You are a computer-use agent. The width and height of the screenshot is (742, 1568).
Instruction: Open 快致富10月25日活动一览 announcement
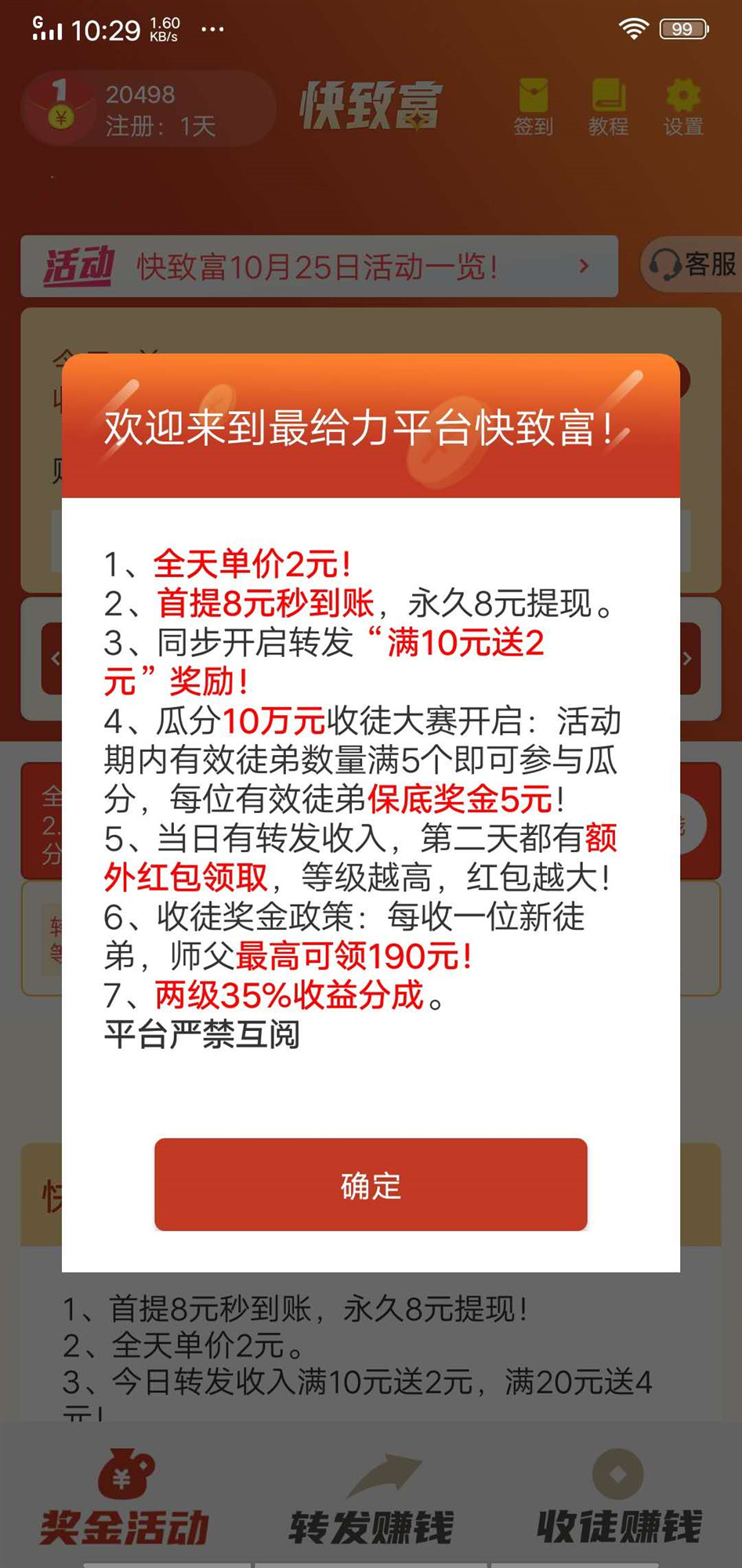click(x=317, y=267)
